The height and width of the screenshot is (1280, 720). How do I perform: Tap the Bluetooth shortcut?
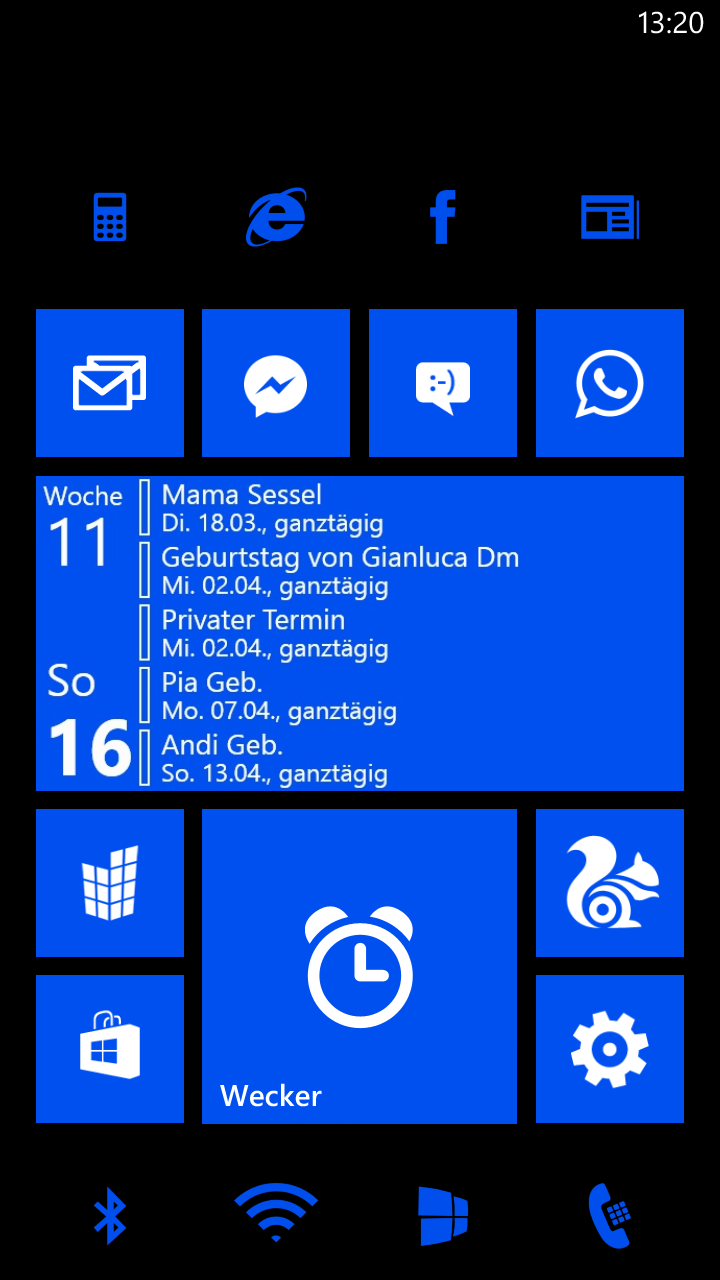click(x=110, y=1215)
